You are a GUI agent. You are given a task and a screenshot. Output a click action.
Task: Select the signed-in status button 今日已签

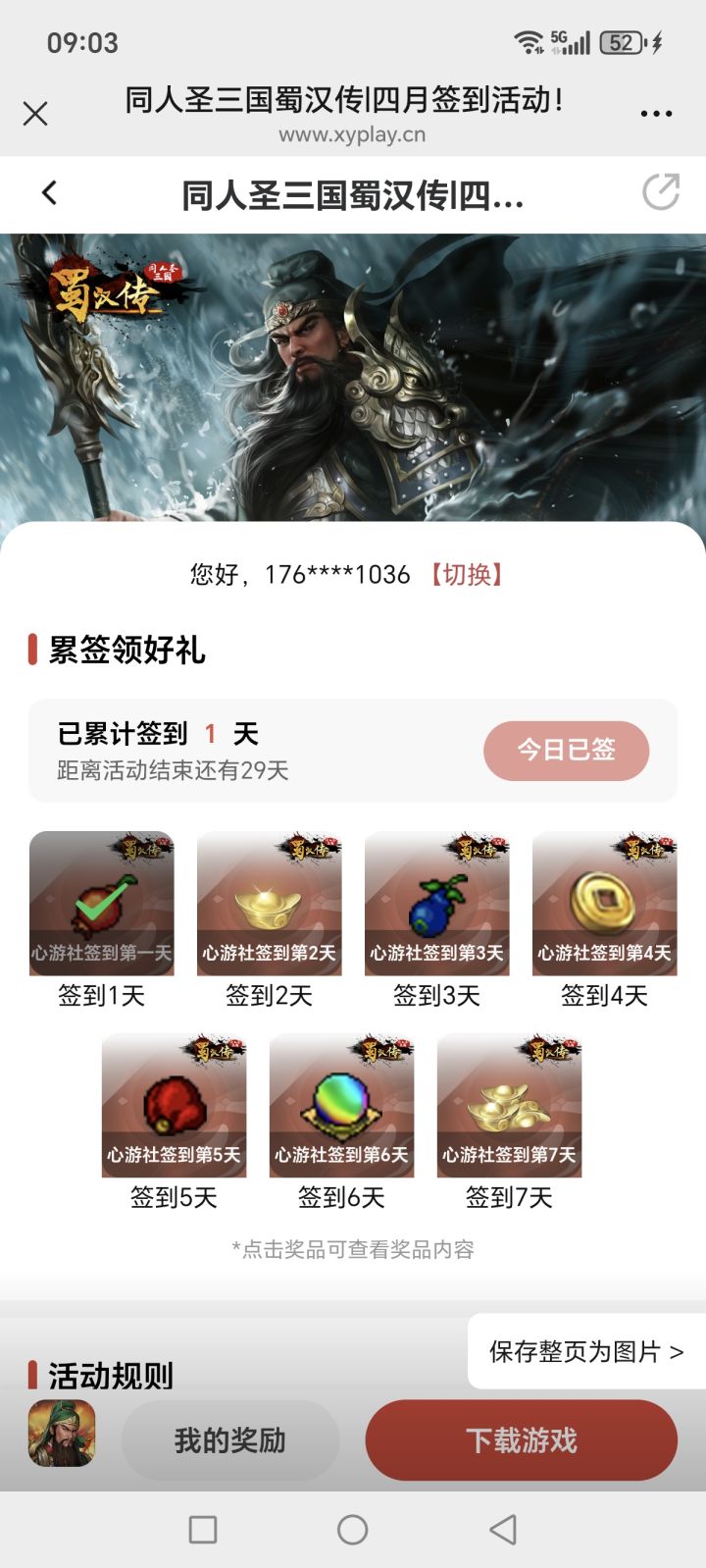tap(565, 751)
